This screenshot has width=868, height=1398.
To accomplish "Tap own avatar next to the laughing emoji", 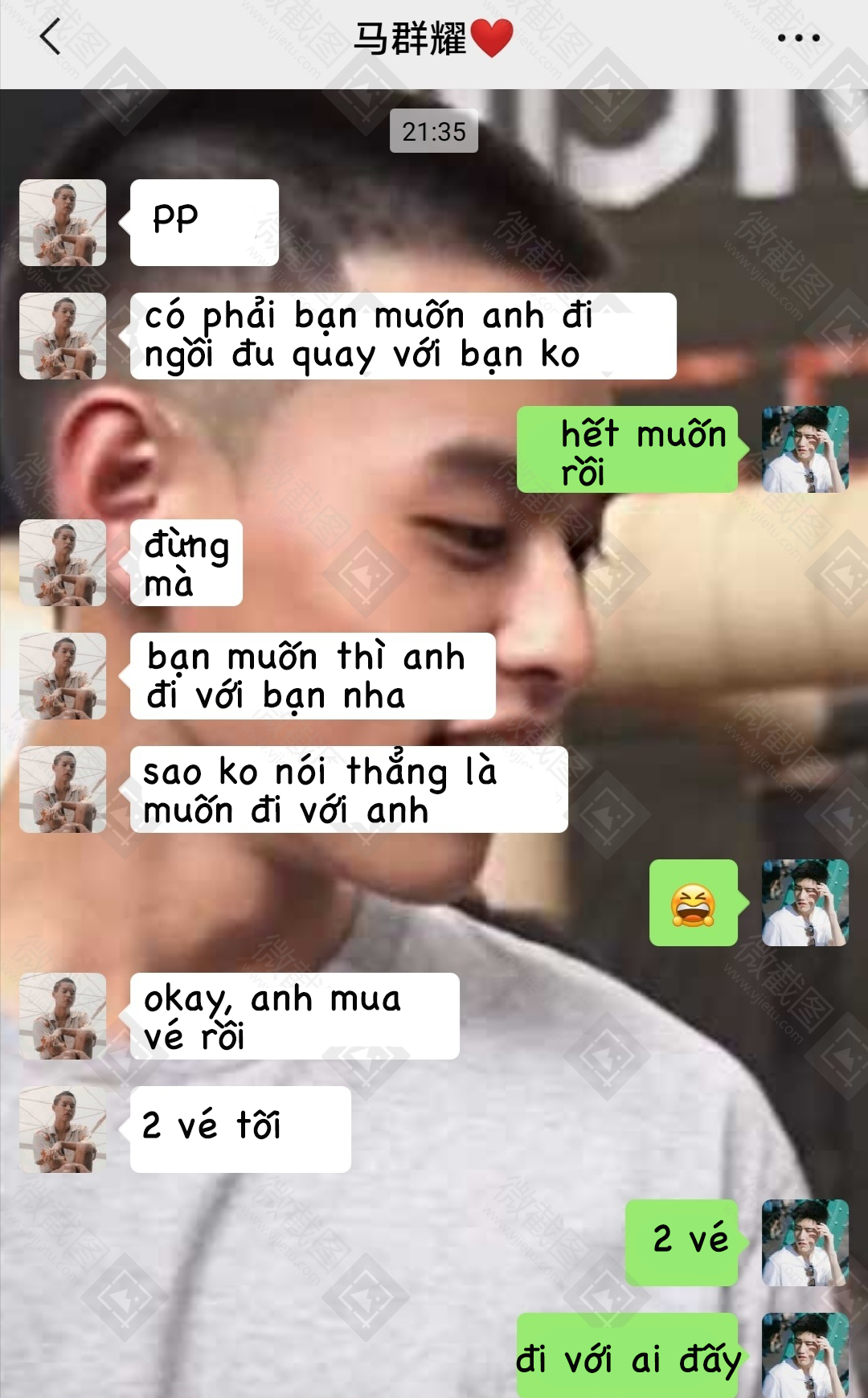I will coord(805,903).
